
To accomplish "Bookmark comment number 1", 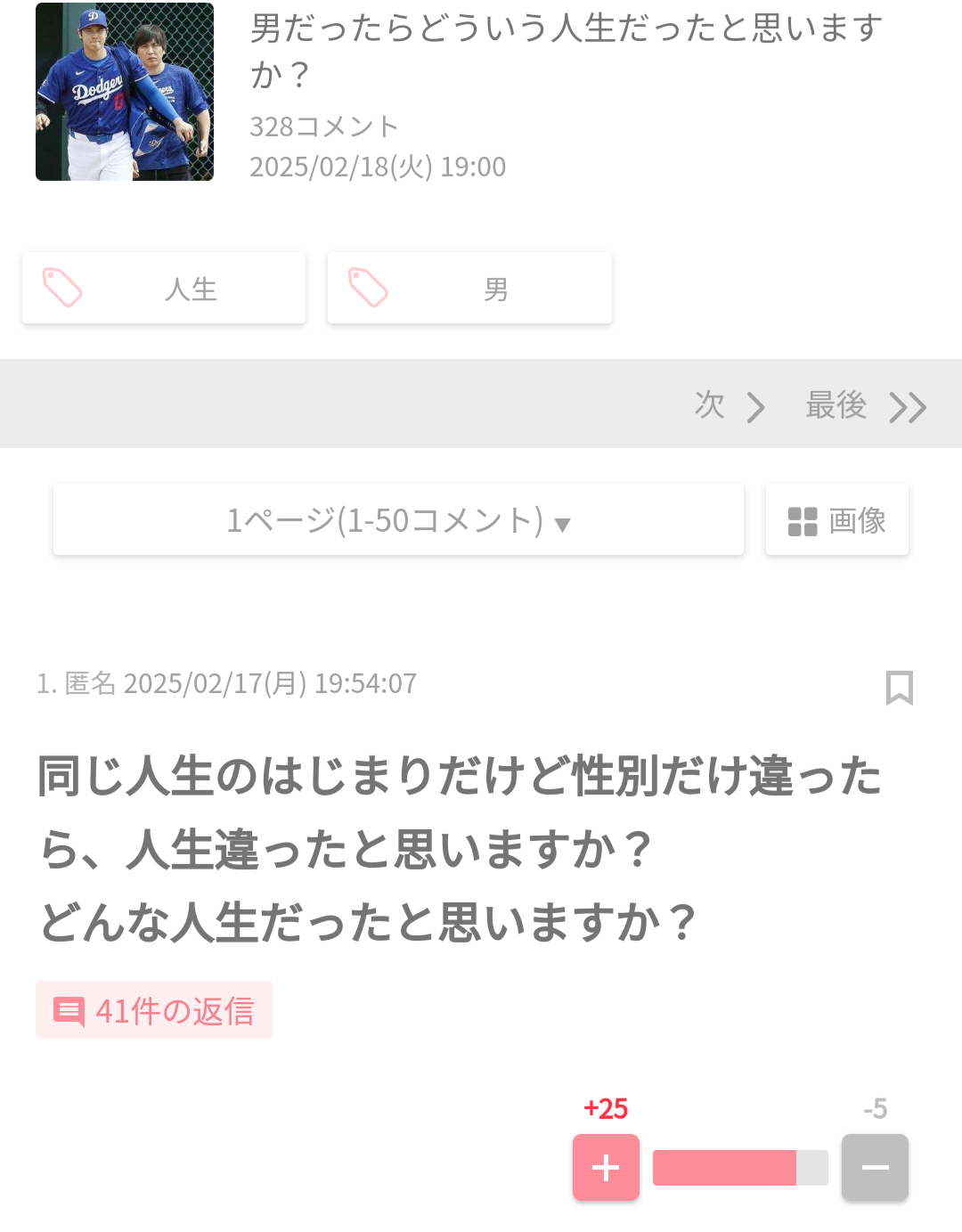I will tap(899, 688).
